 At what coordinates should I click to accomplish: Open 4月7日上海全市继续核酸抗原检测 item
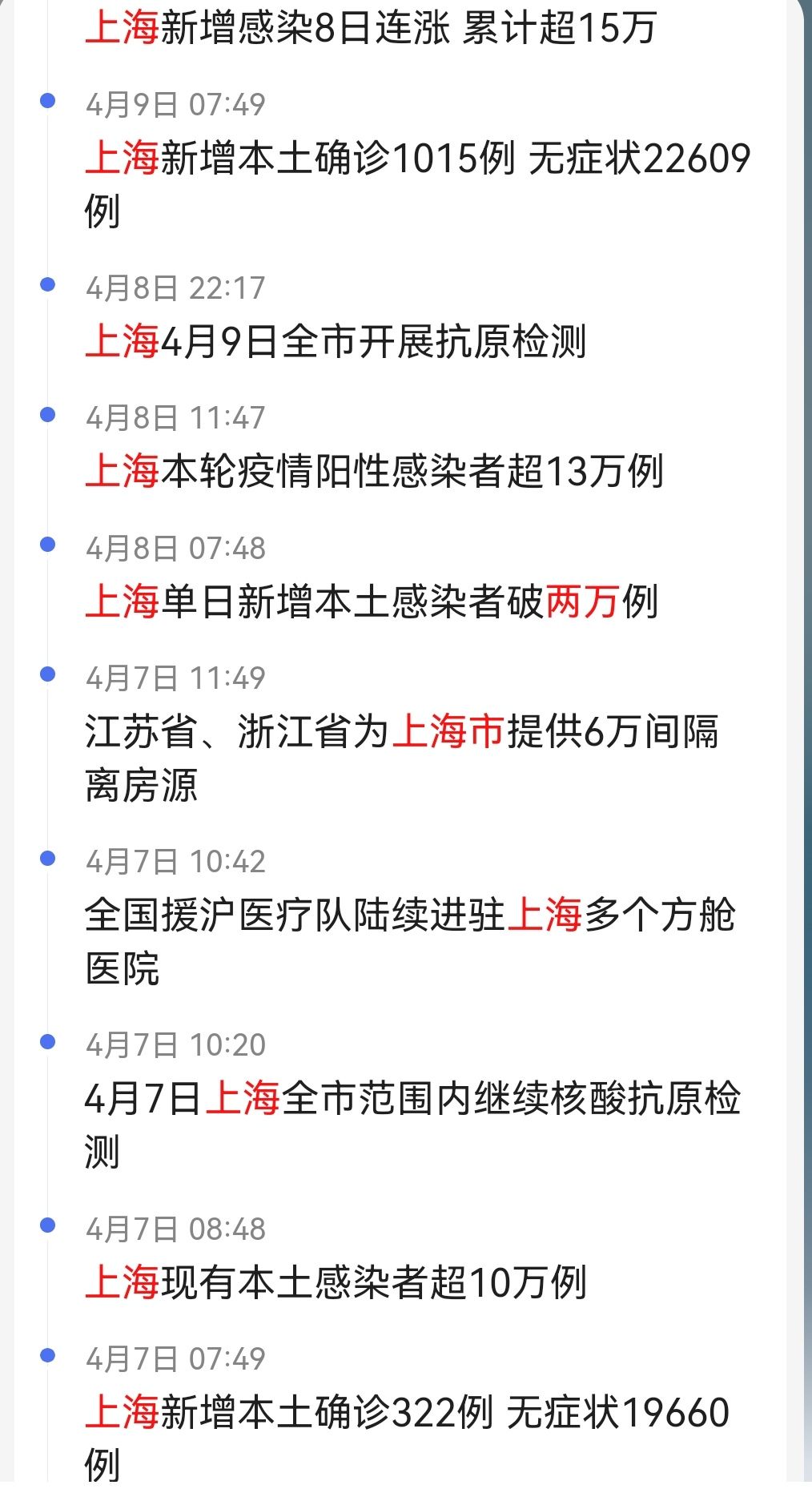click(412, 1125)
